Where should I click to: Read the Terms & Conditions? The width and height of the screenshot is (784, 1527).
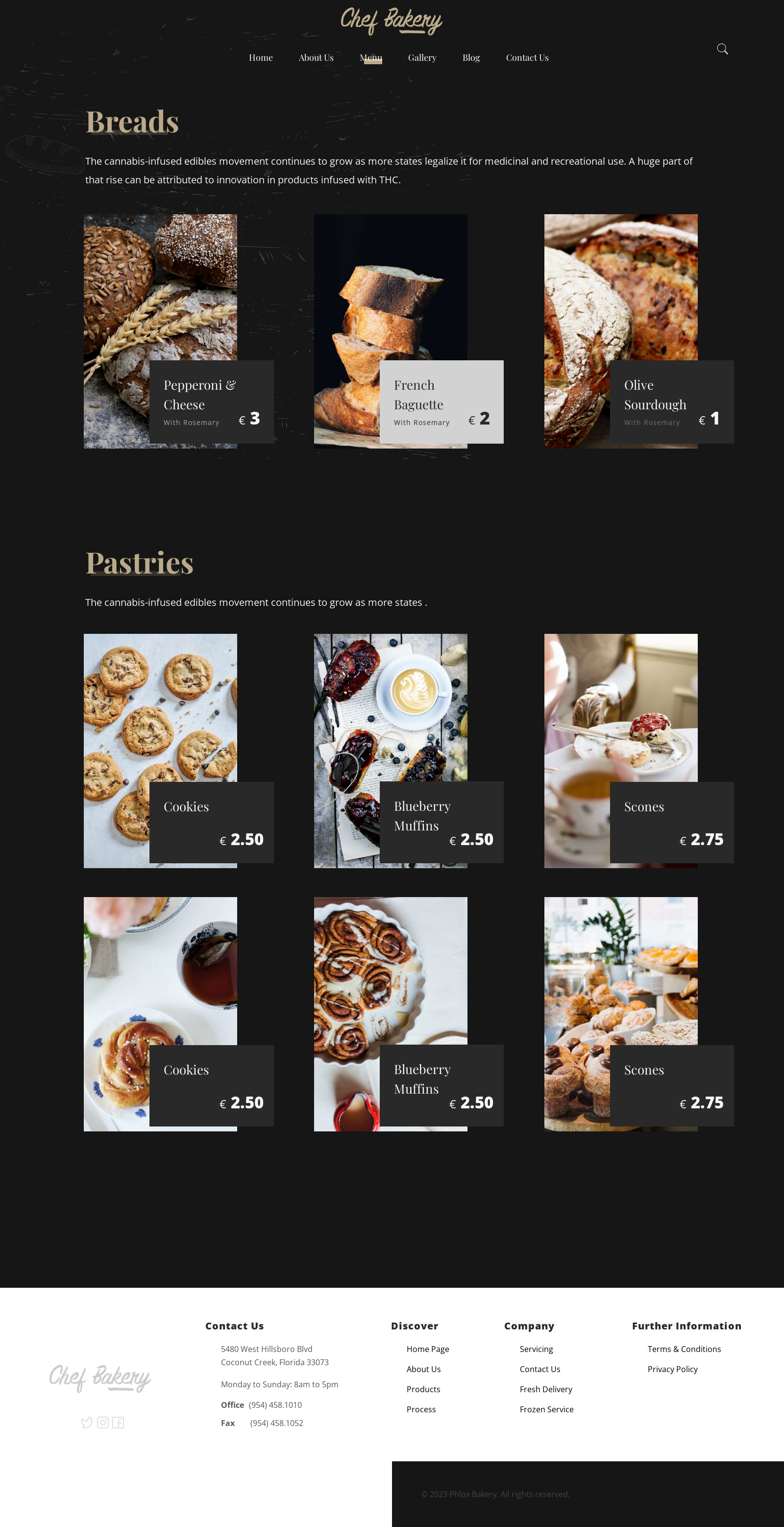coord(684,1349)
